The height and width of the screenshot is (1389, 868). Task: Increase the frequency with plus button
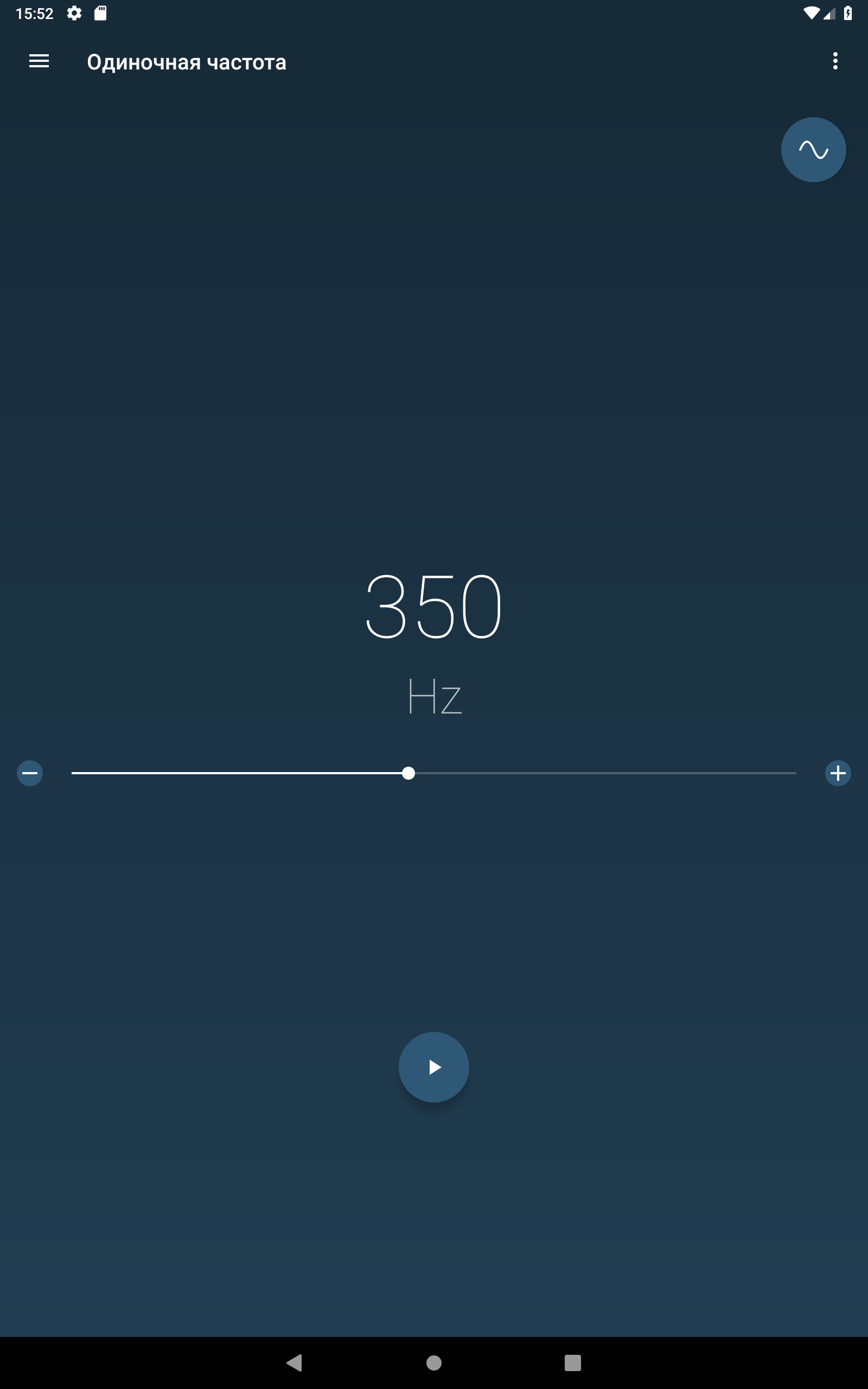point(838,773)
